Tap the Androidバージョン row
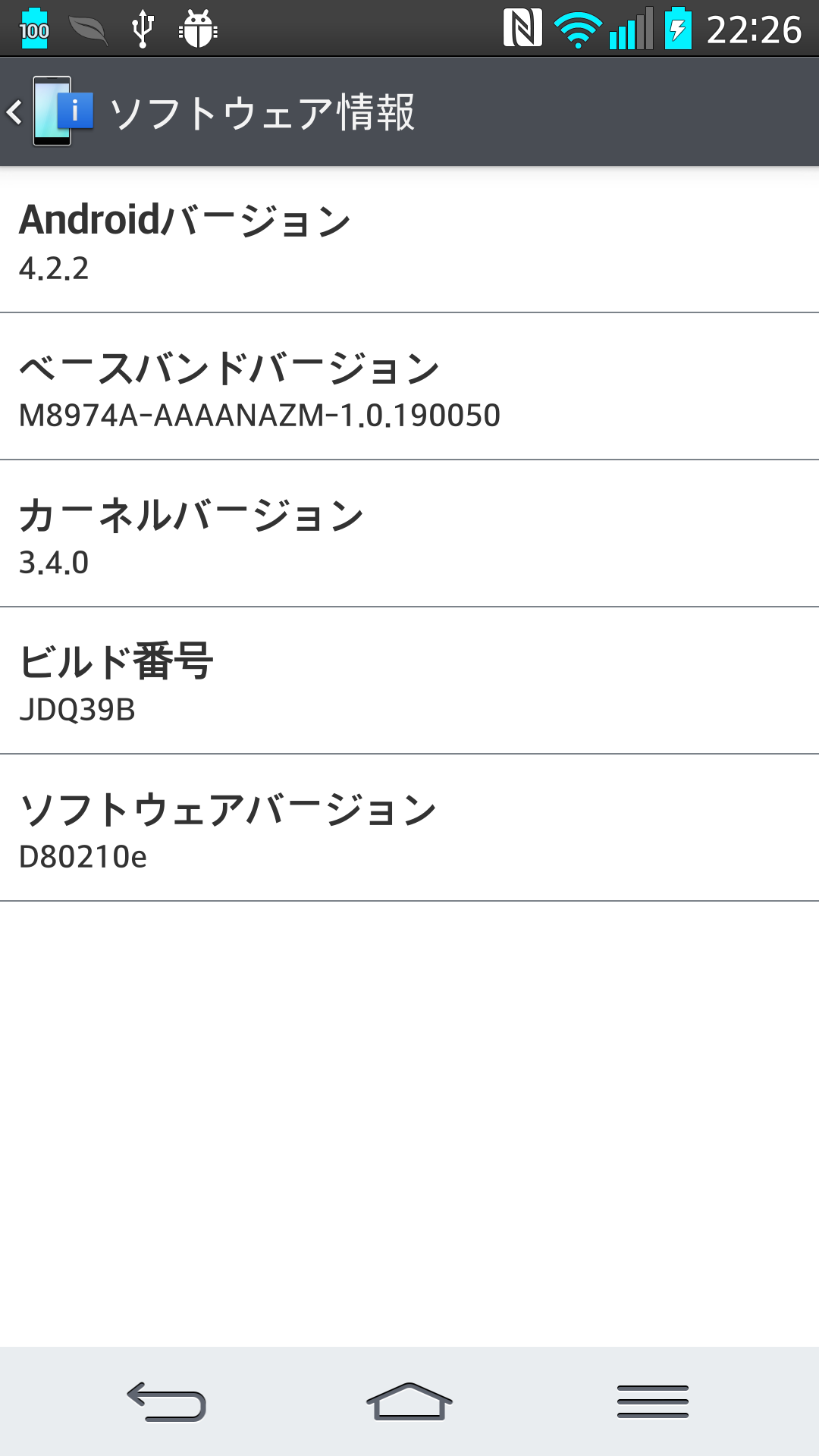This screenshot has width=819, height=1456. (409, 240)
